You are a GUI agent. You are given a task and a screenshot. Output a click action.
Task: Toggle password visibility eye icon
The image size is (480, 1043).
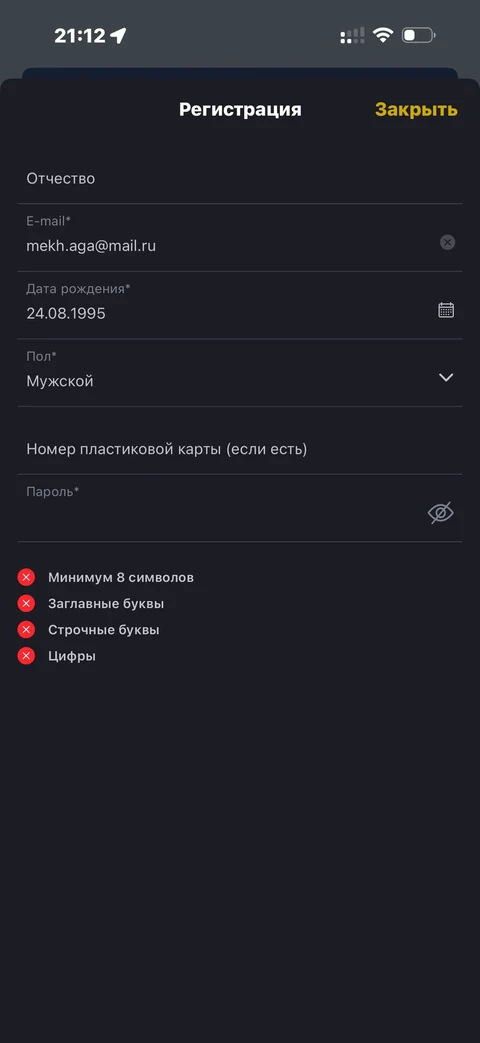pyautogui.click(x=440, y=513)
